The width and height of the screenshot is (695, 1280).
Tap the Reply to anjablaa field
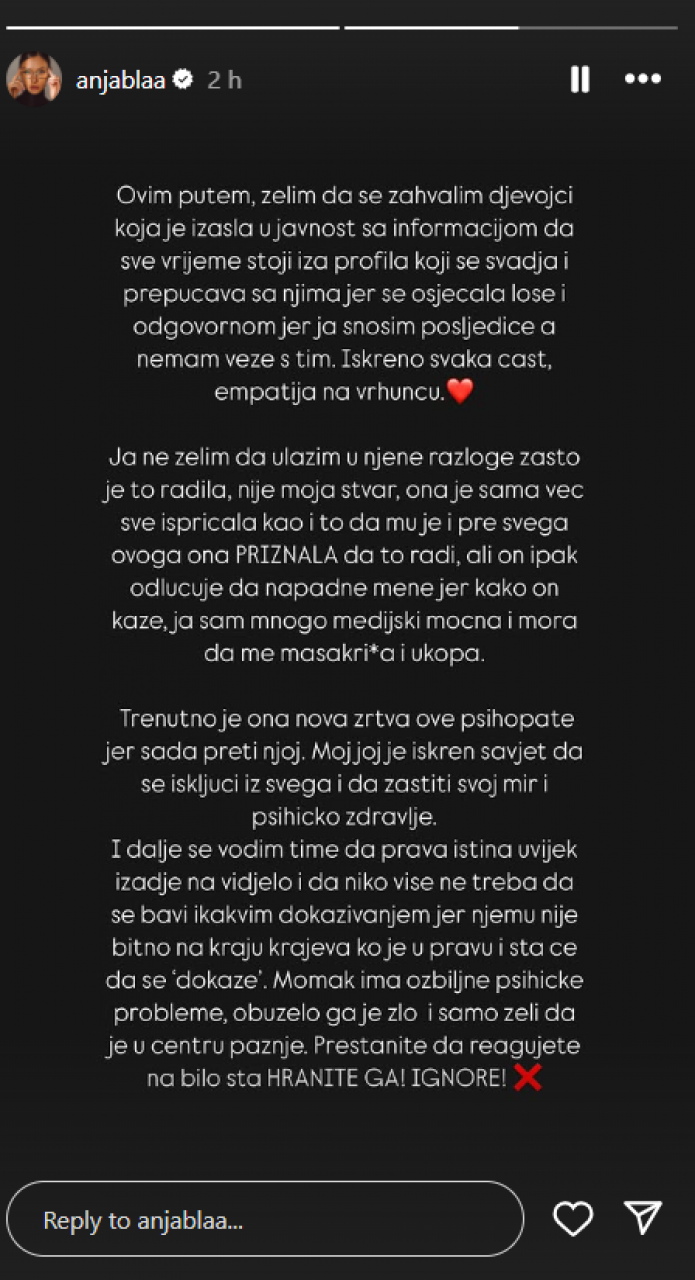(265, 1219)
